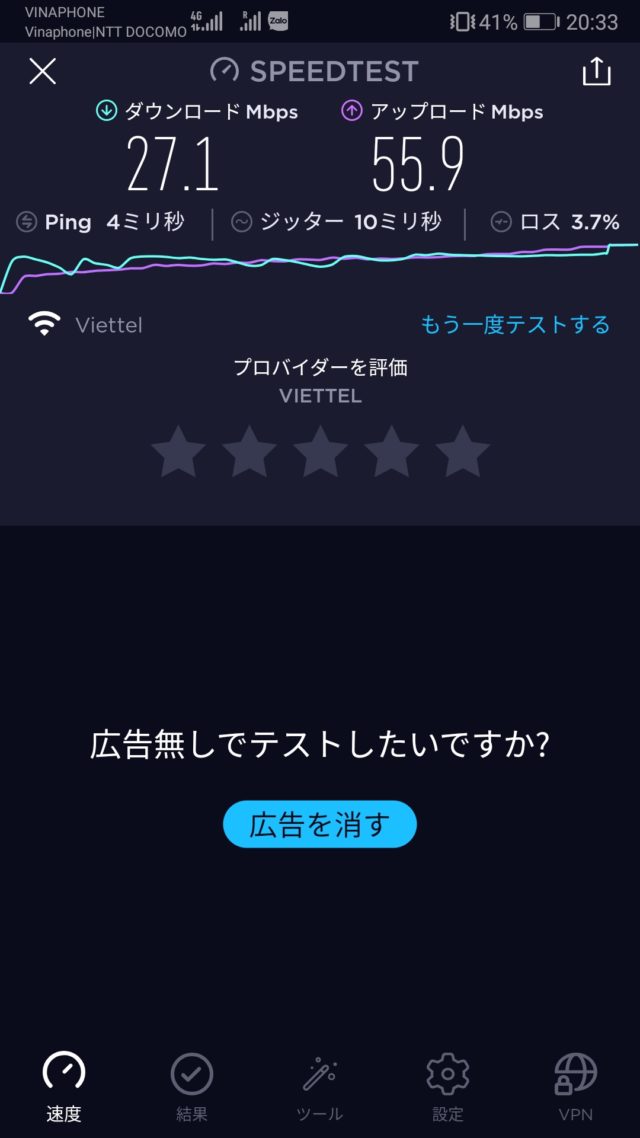The image size is (640, 1138).
Task: Rate Viettel with five stars
Action: click(462, 452)
